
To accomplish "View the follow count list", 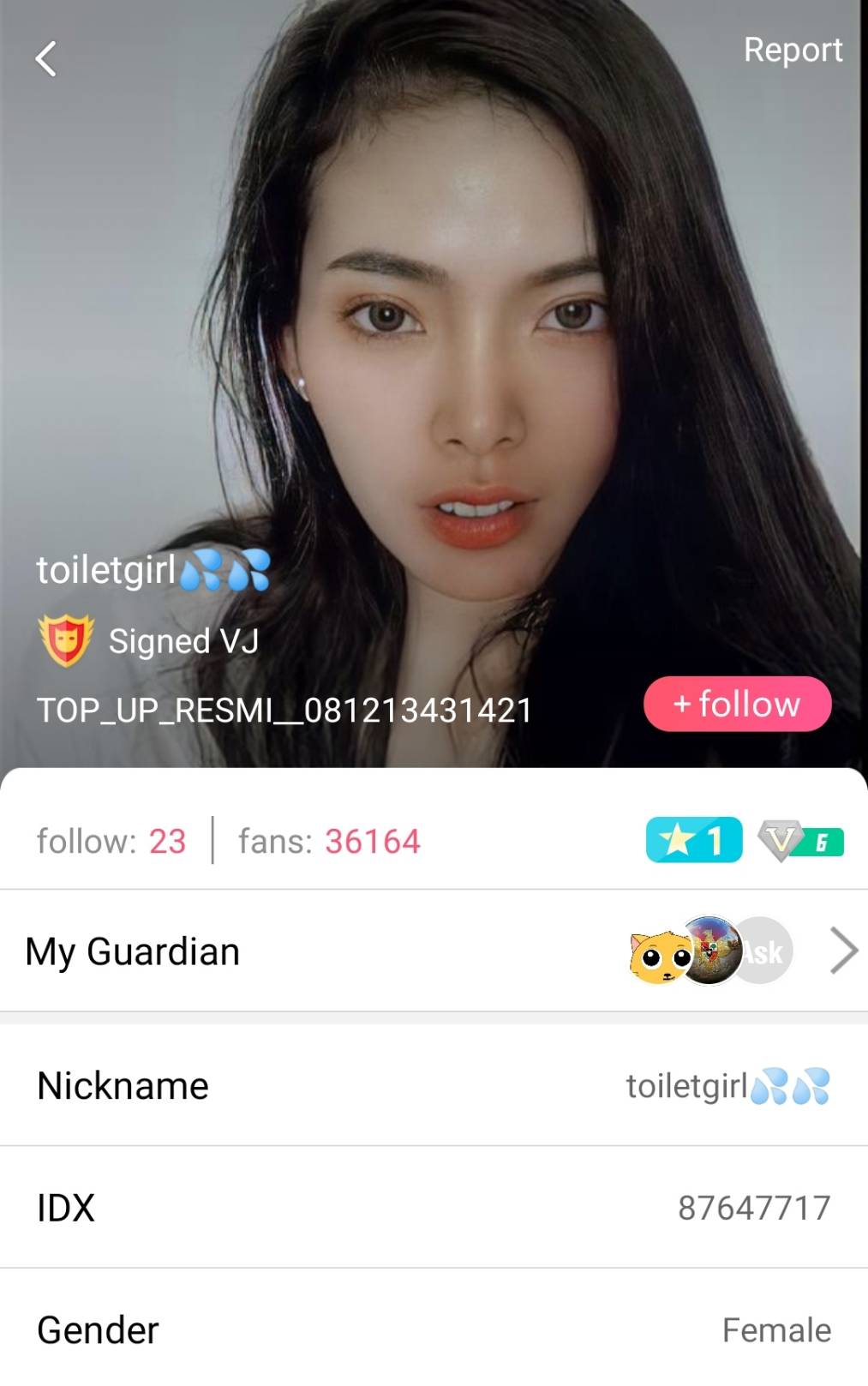I will pos(111,842).
